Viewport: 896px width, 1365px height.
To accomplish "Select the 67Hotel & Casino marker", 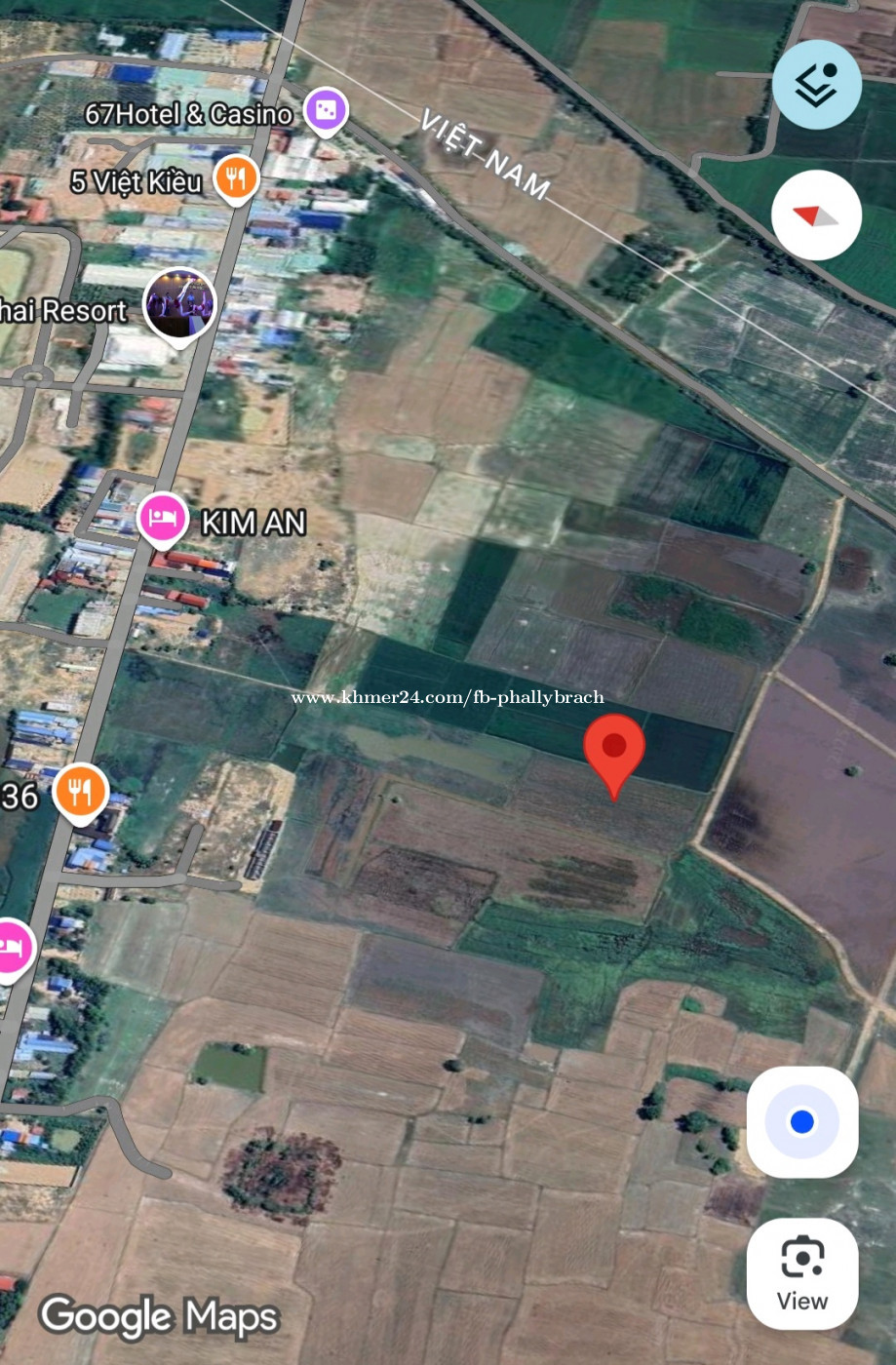I will [326, 111].
